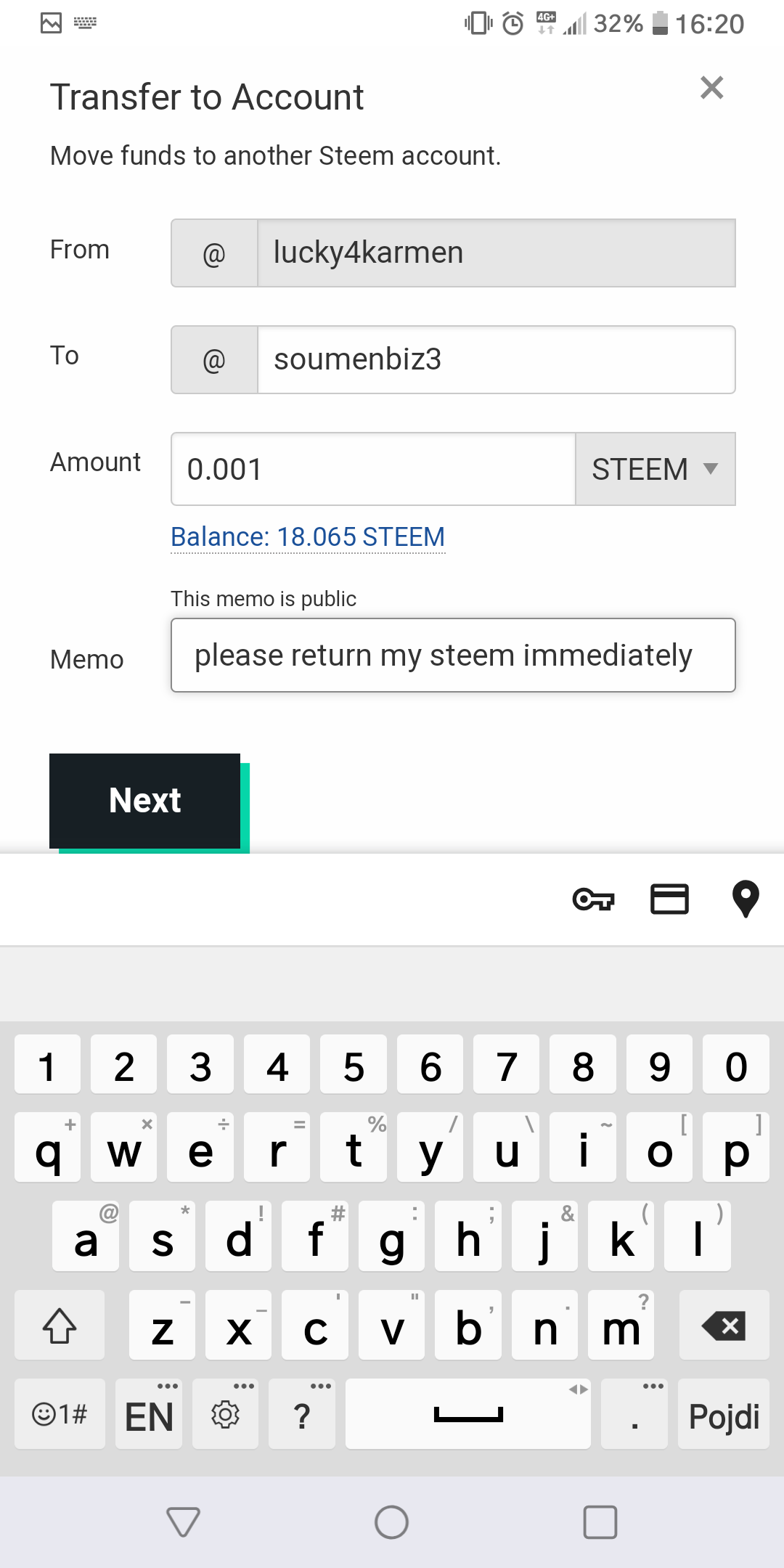Switch keyboard language with EN key
The height and width of the screenshot is (1568, 784).
[x=149, y=1415]
